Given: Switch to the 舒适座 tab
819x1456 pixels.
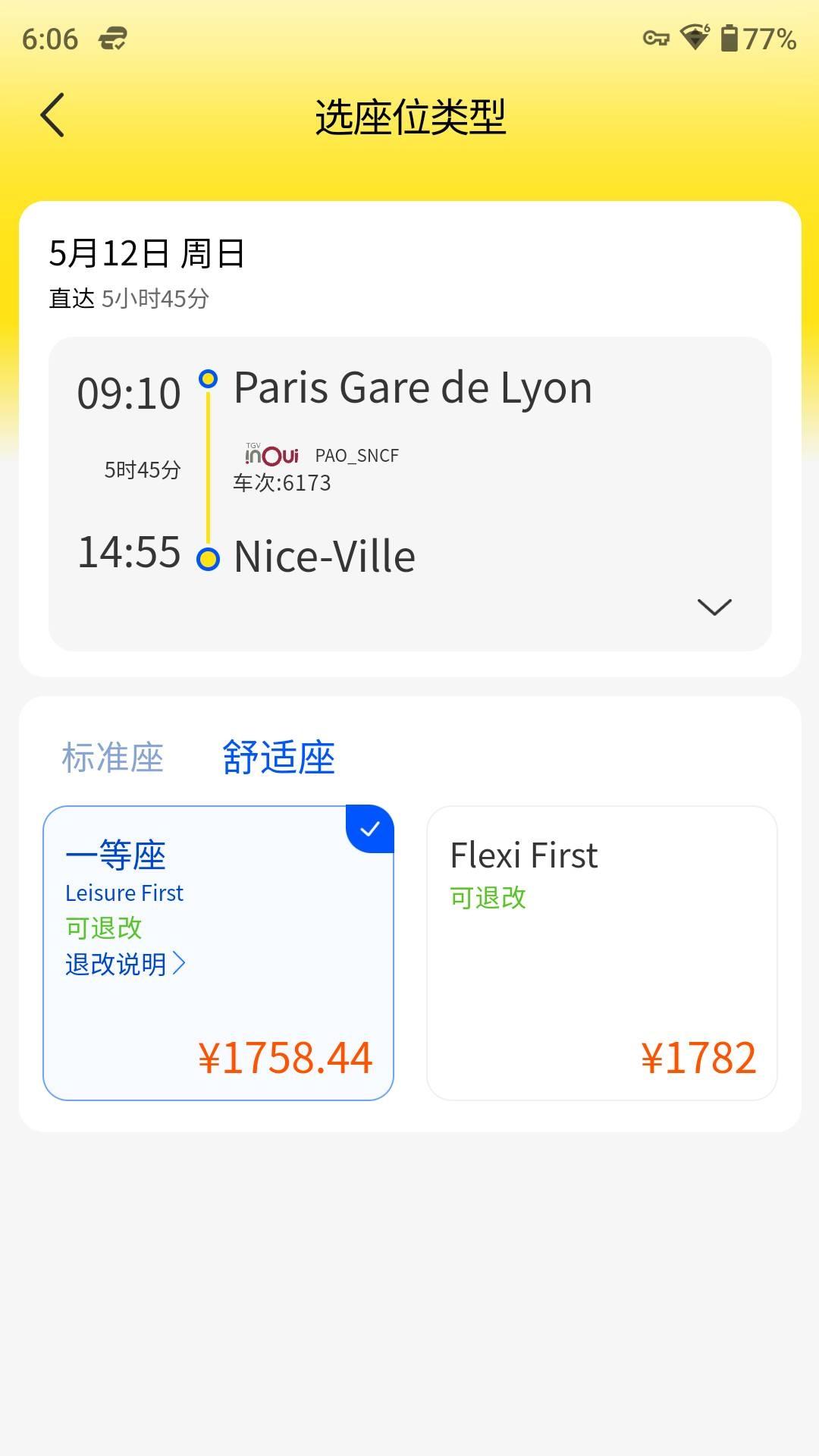Looking at the screenshot, I should tap(278, 757).
